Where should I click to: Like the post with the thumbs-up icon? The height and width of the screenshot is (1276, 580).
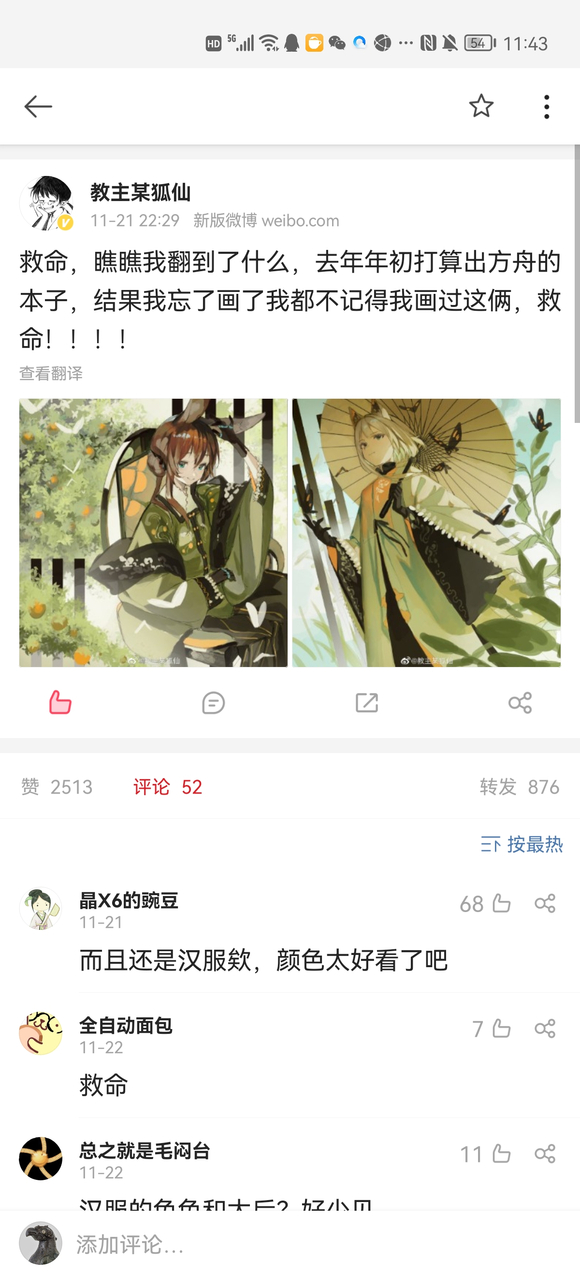[x=60, y=702]
